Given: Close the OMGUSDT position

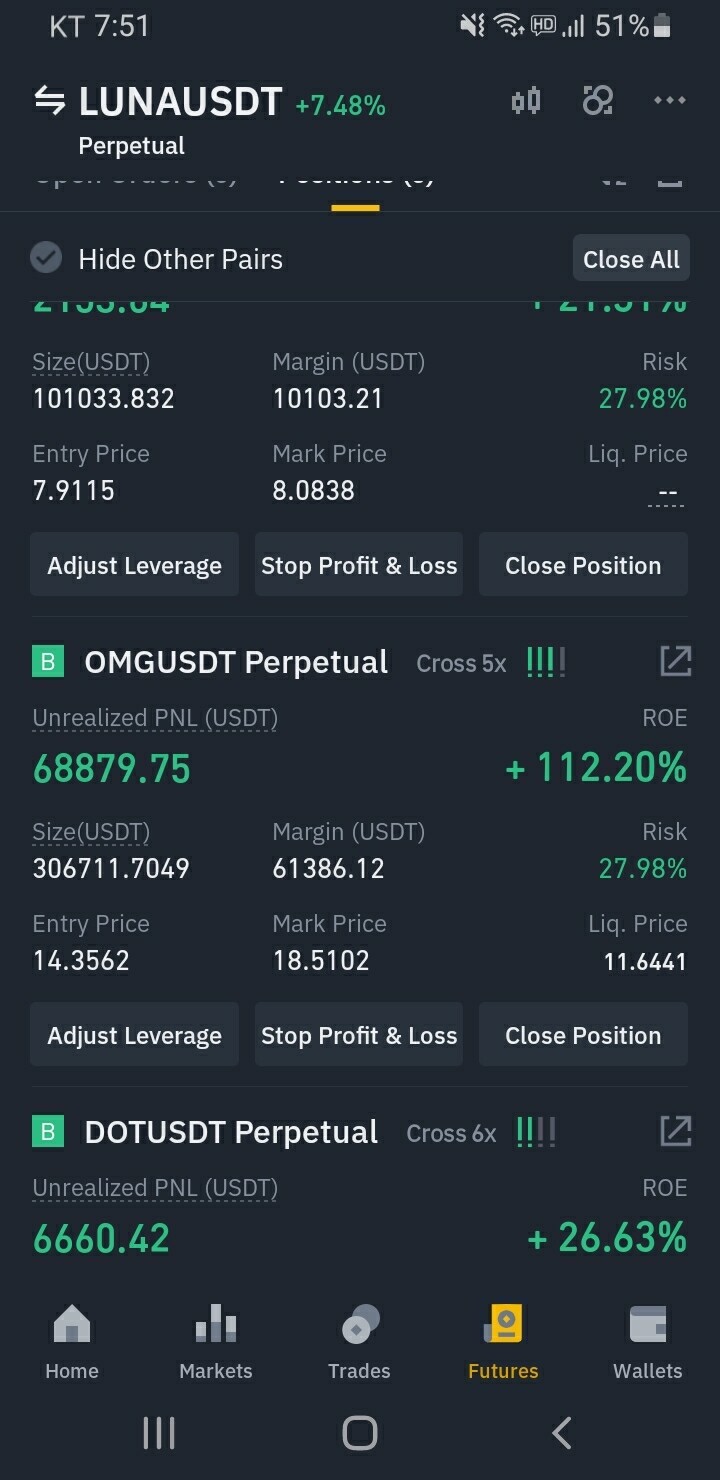Looking at the screenshot, I should tap(583, 1035).
